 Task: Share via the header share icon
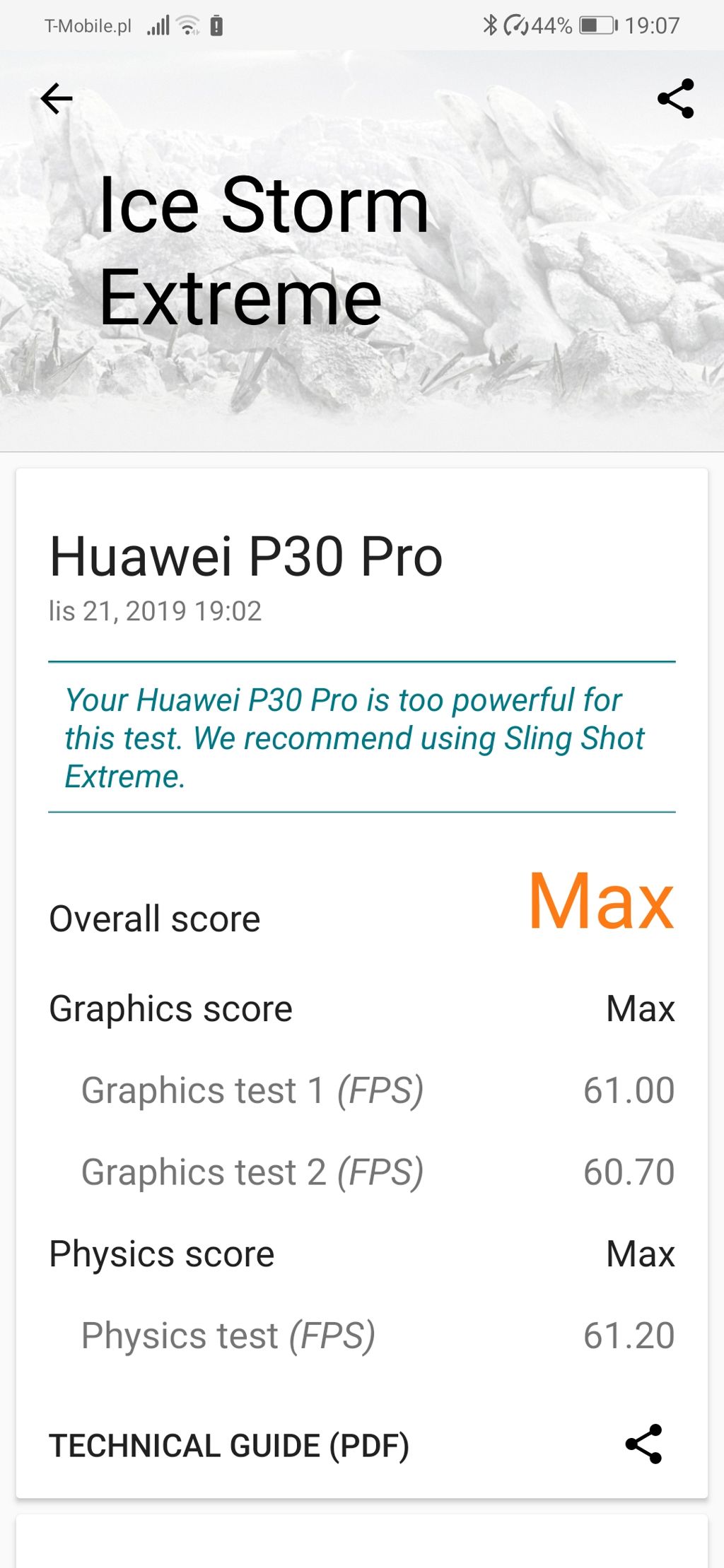point(675,98)
